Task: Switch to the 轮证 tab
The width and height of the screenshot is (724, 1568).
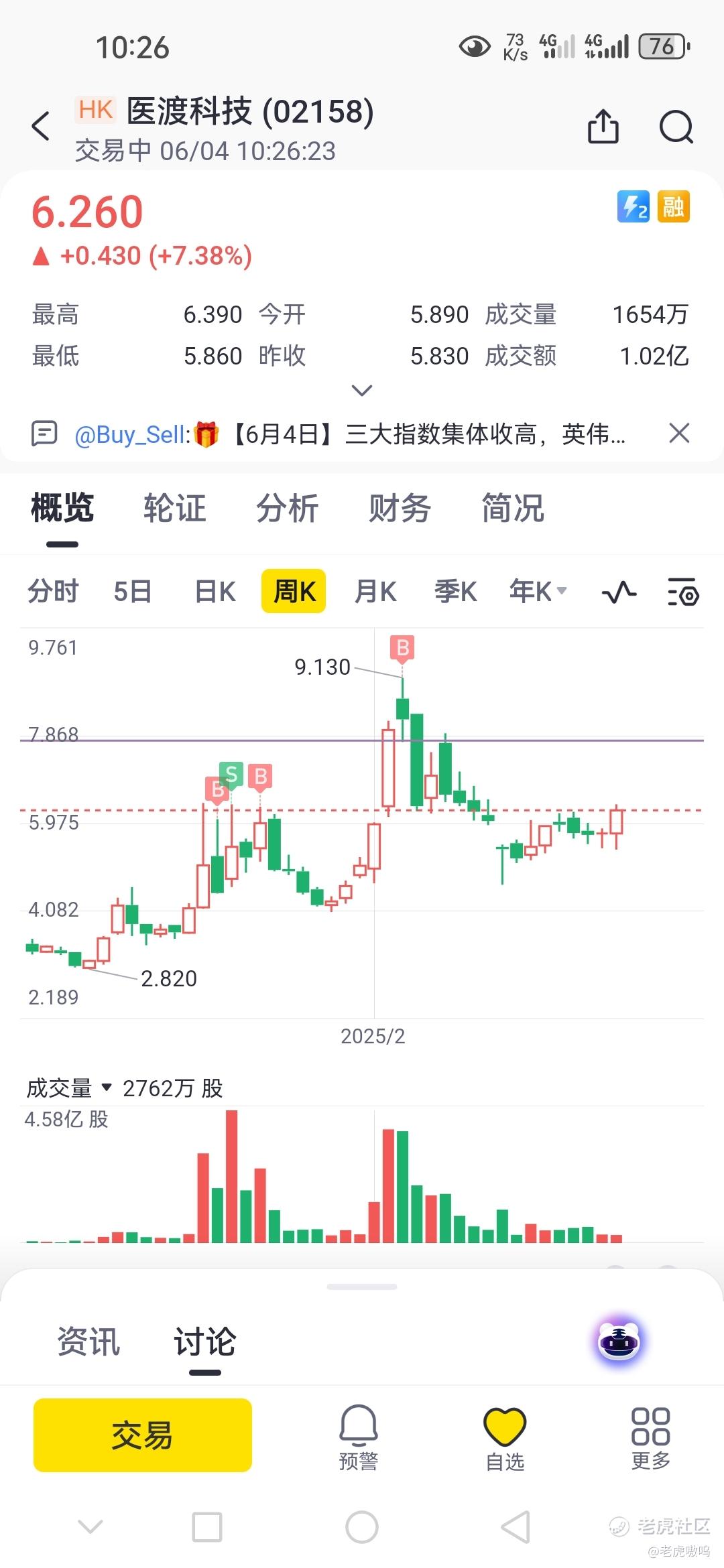Action: (x=174, y=508)
